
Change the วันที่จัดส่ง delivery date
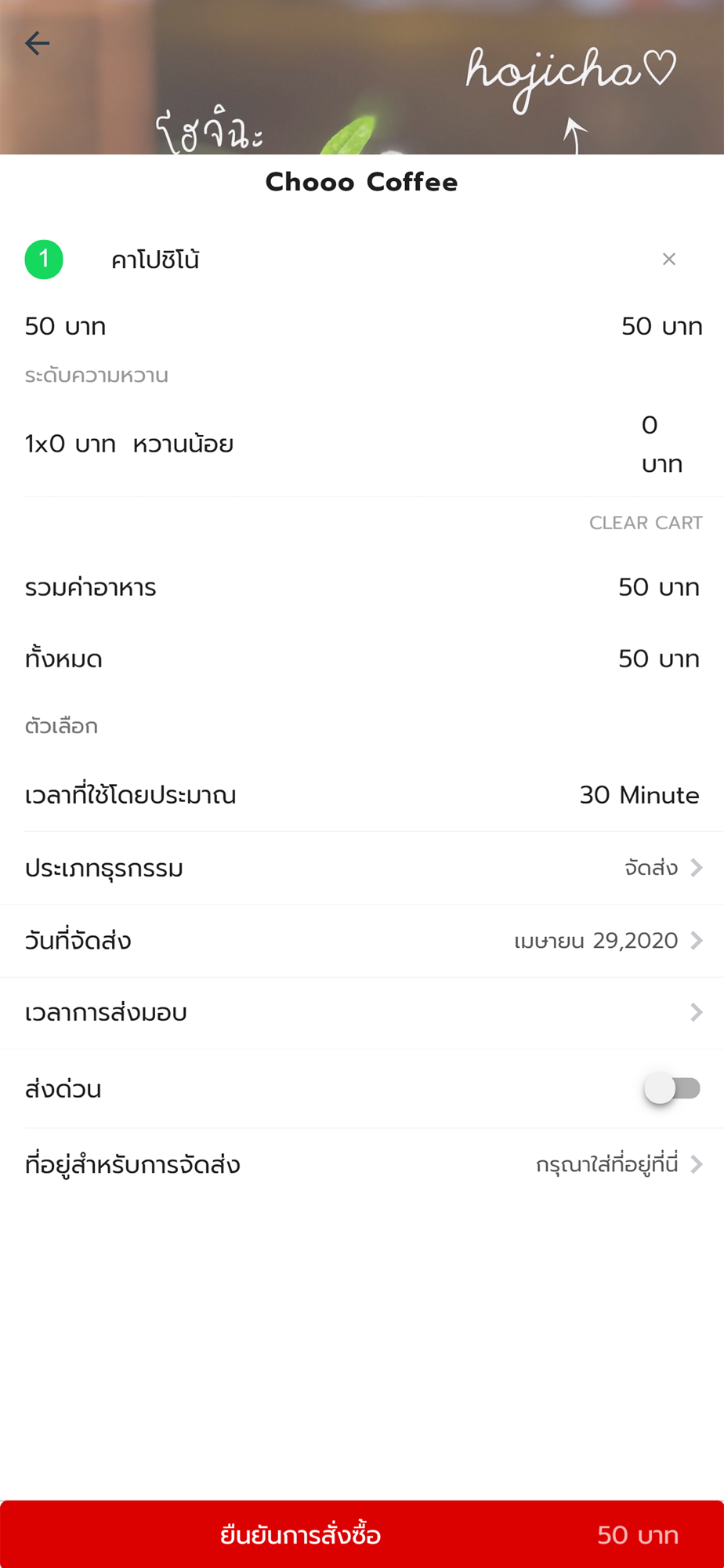click(362, 941)
